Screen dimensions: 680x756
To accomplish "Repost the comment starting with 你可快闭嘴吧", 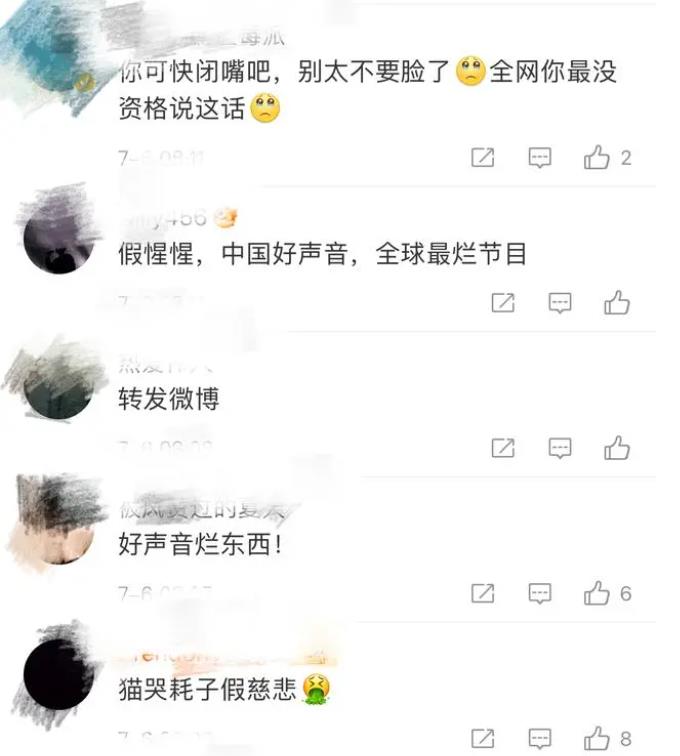I will click(x=483, y=157).
